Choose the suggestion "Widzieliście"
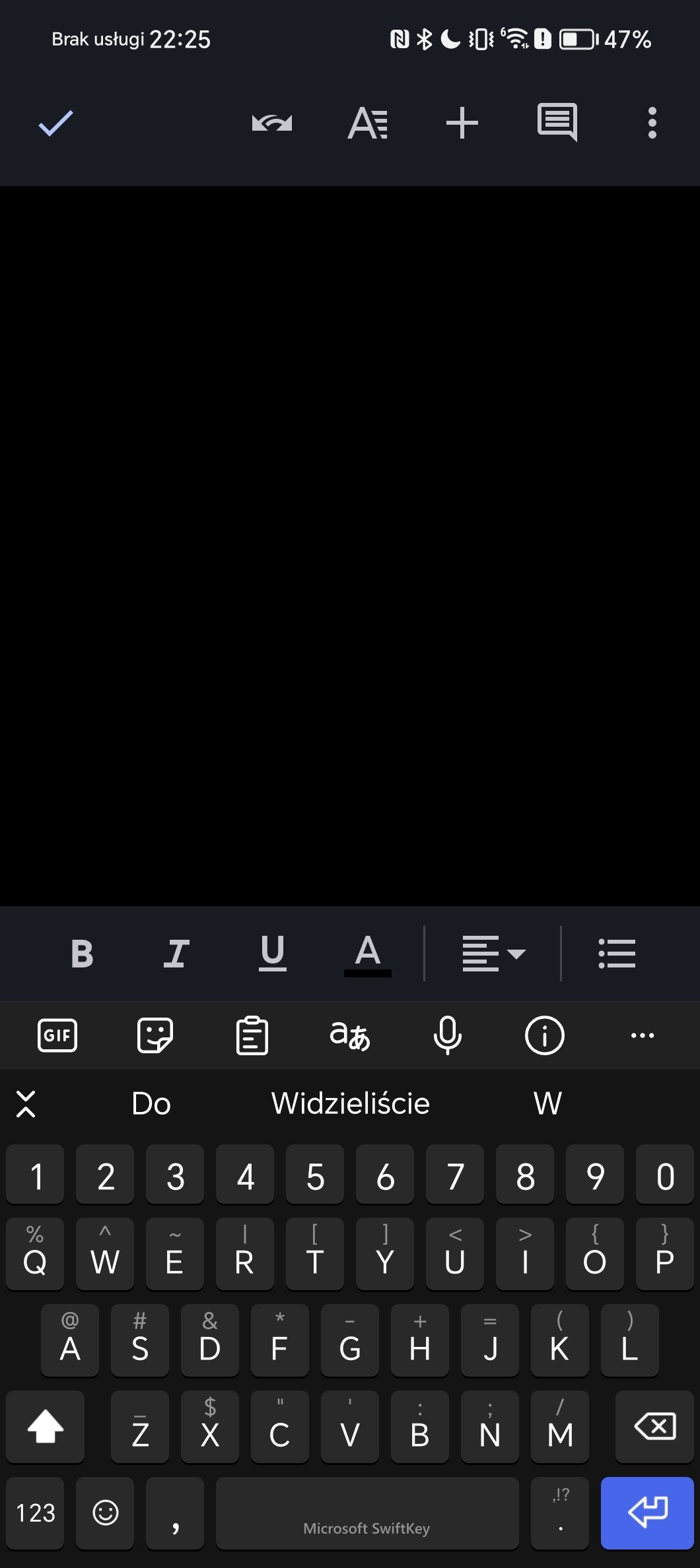Image resolution: width=700 pixels, height=1568 pixels. [351, 1103]
